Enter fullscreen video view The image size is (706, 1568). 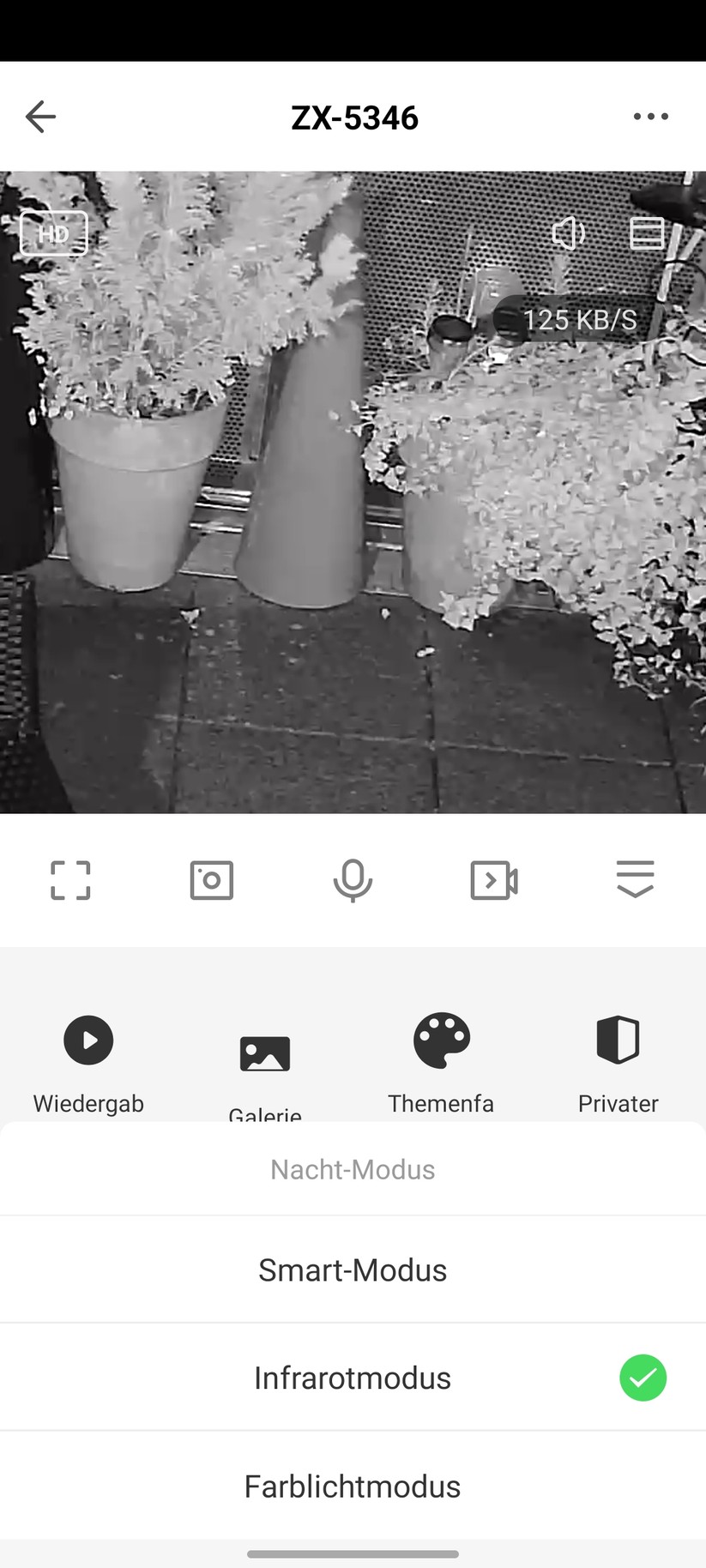pyautogui.click(x=70, y=880)
